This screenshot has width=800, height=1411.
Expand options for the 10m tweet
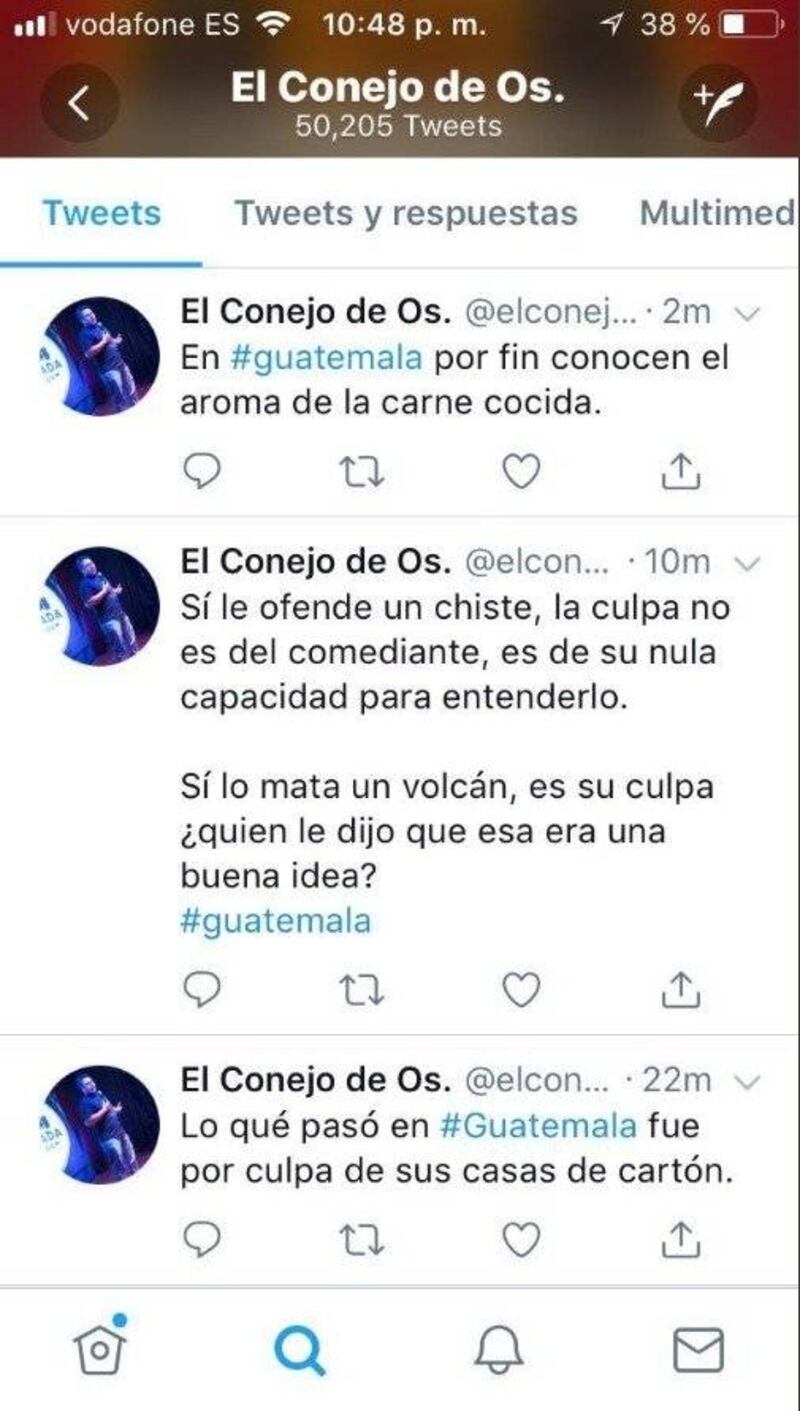coord(748,564)
